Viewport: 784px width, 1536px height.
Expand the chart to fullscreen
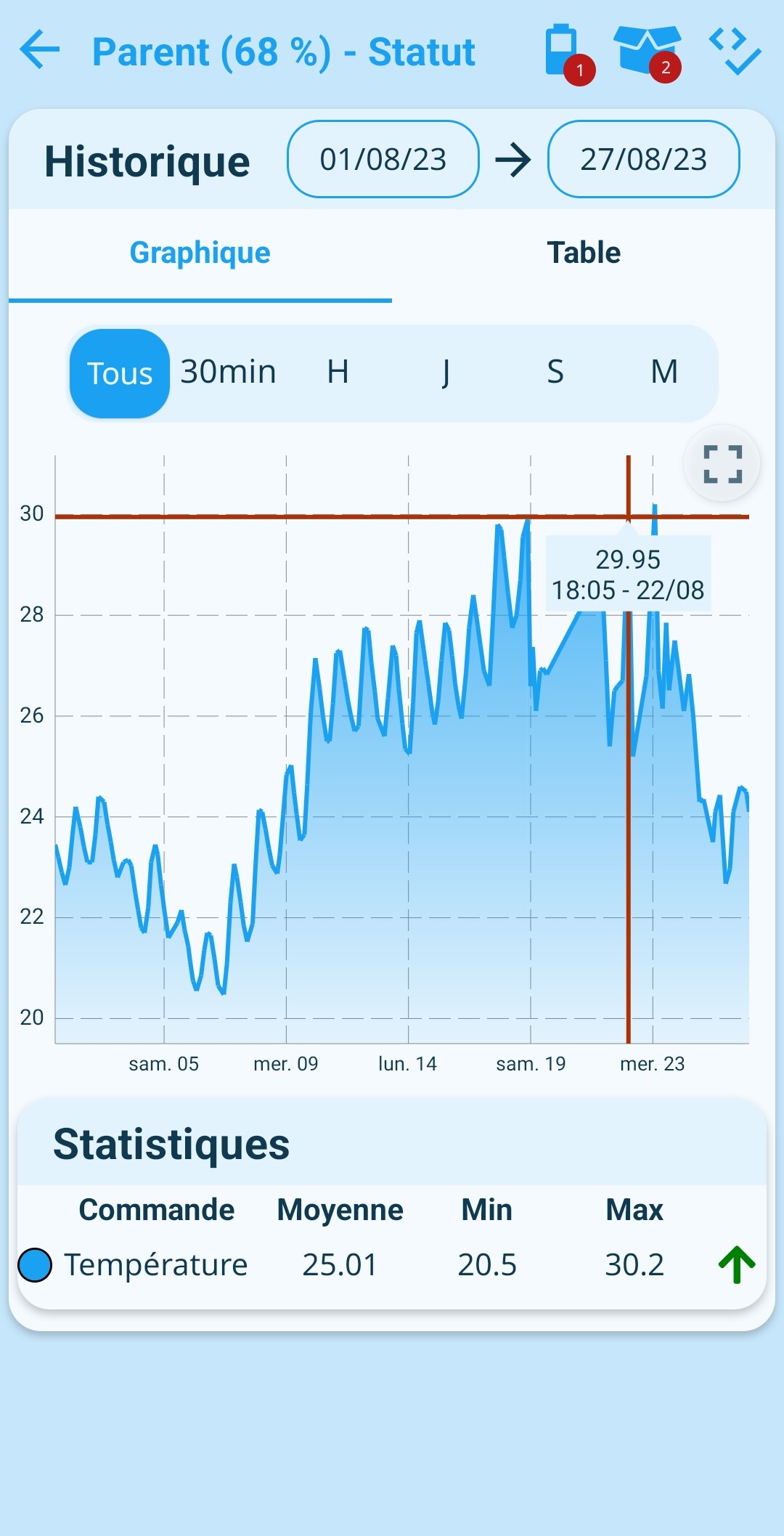(x=722, y=463)
